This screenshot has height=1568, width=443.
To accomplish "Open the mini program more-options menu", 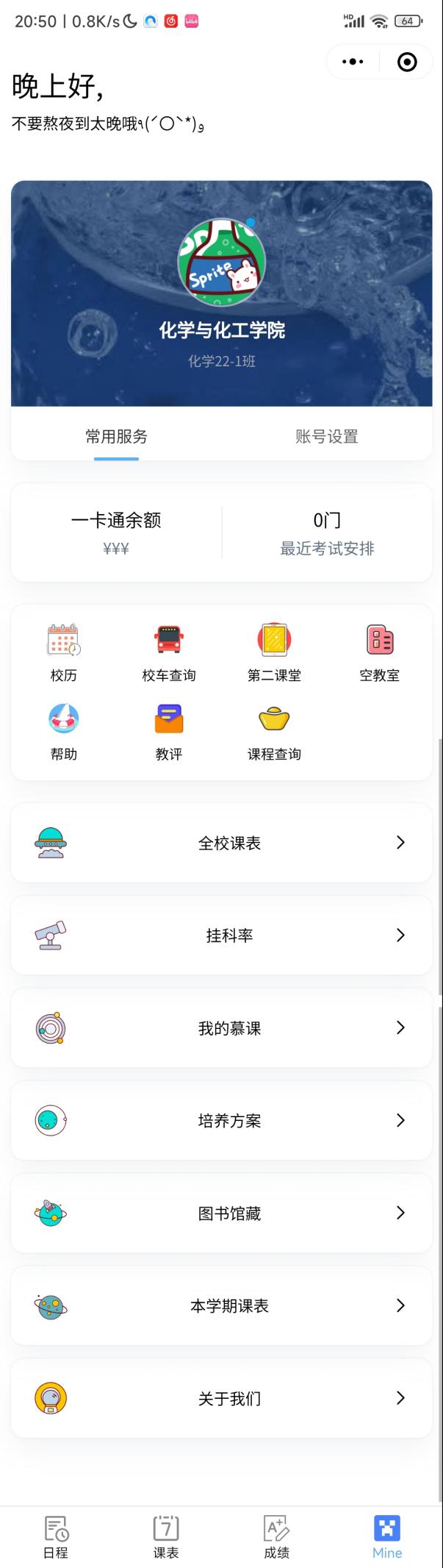I will 353,62.
